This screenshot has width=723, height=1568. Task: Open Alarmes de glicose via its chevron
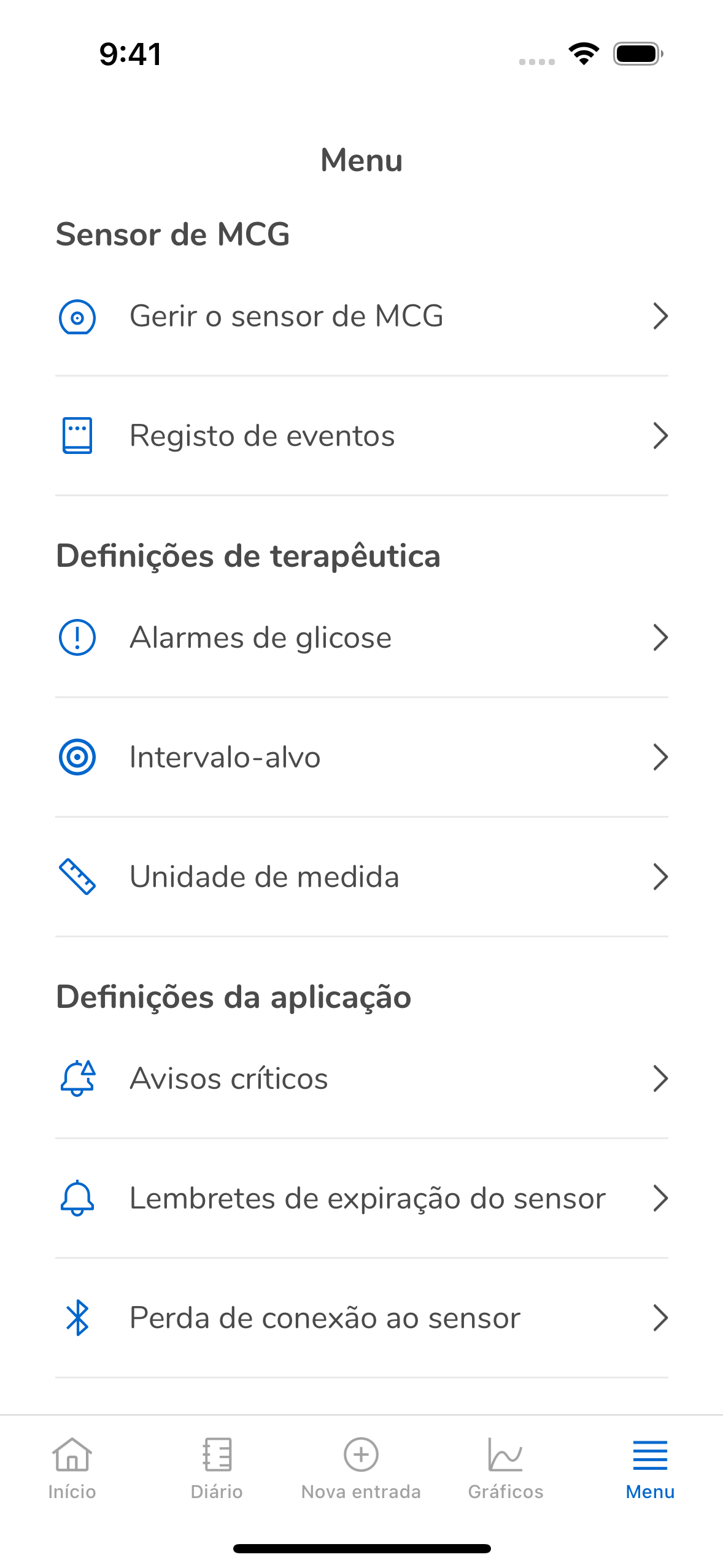(x=660, y=637)
